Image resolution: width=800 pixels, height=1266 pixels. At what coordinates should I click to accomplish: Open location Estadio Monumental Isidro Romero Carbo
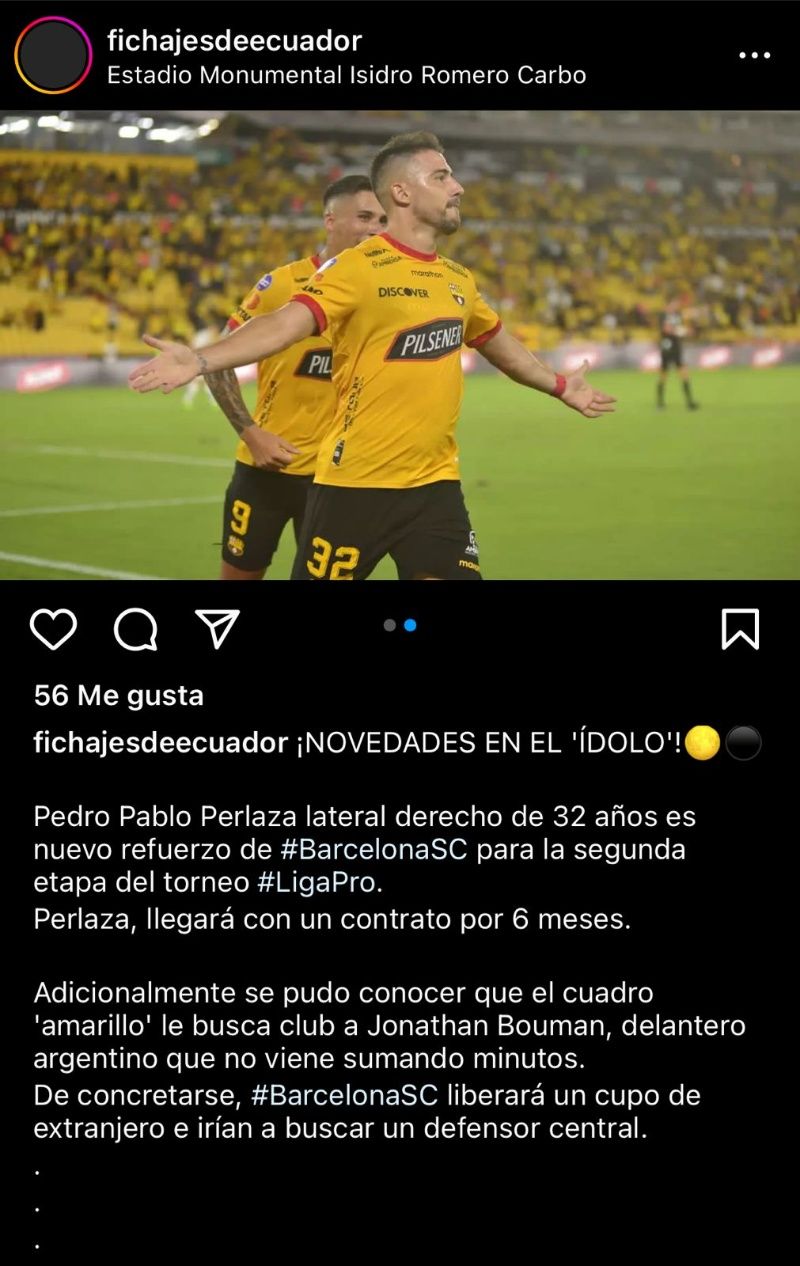(x=346, y=75)
